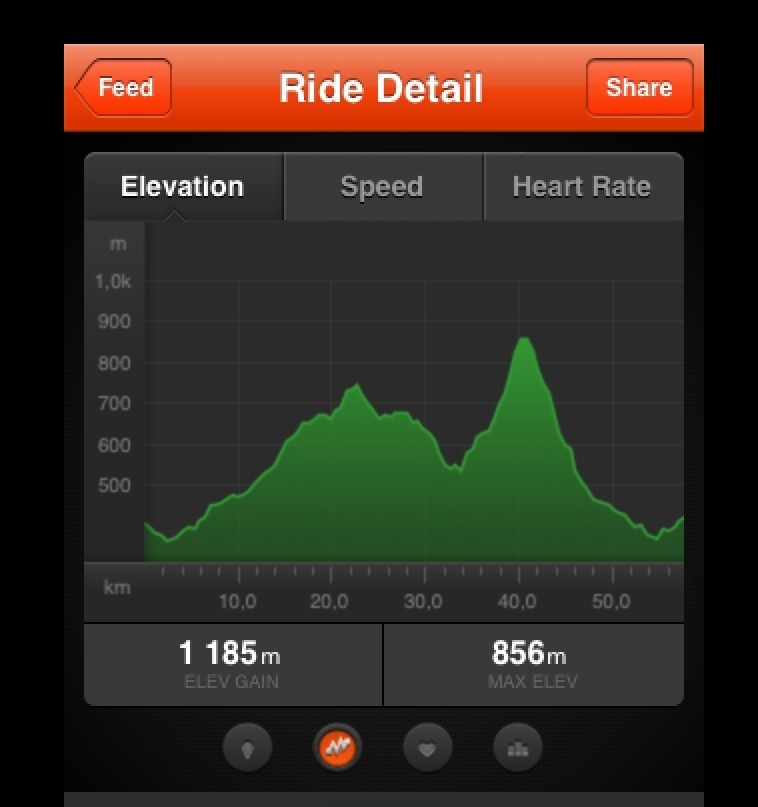Switch to the Heart Rate tab
Viewport: 758px width, 807px height.
tap(582, 187)
